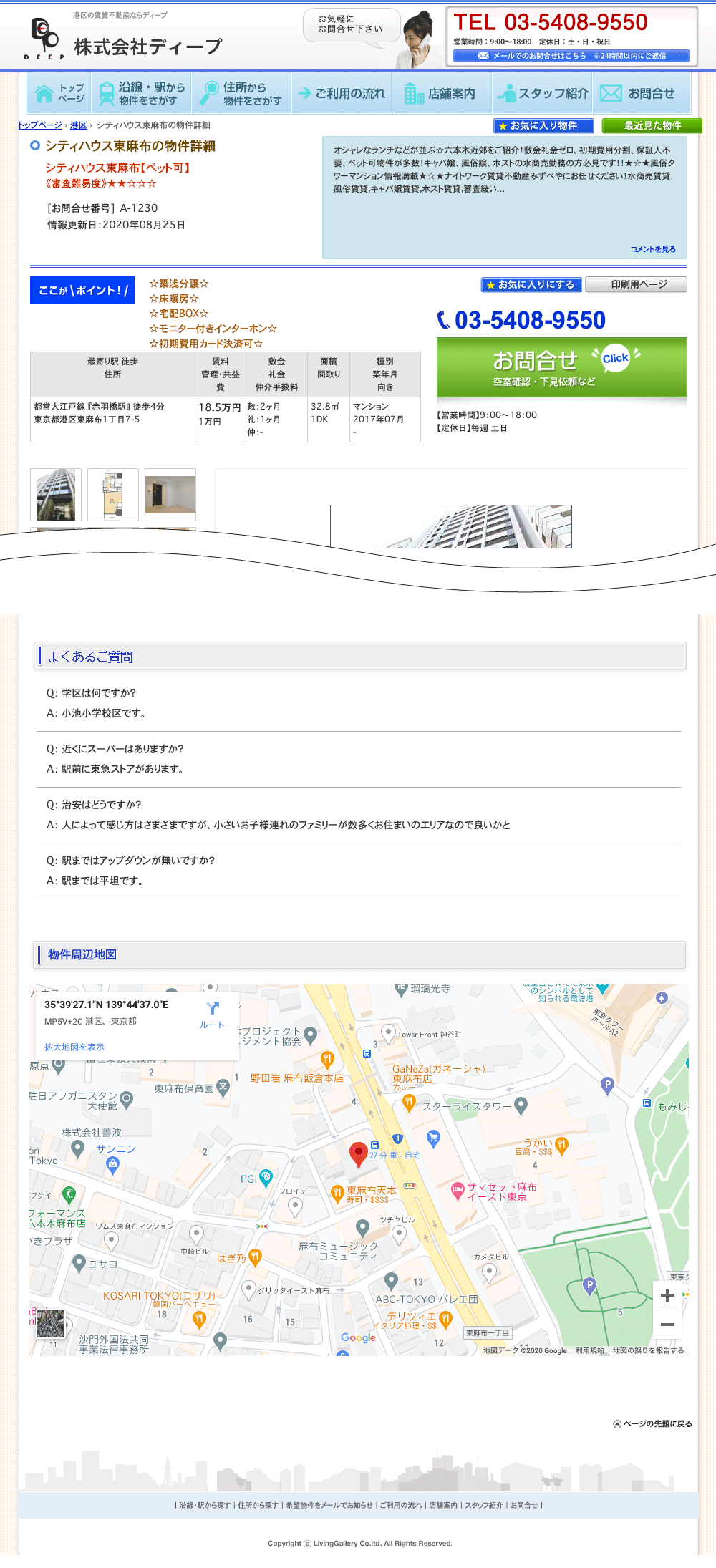Open スタッフ紹介 page
The height and width of the screenshot is (1568, 716).
[543, 93]
